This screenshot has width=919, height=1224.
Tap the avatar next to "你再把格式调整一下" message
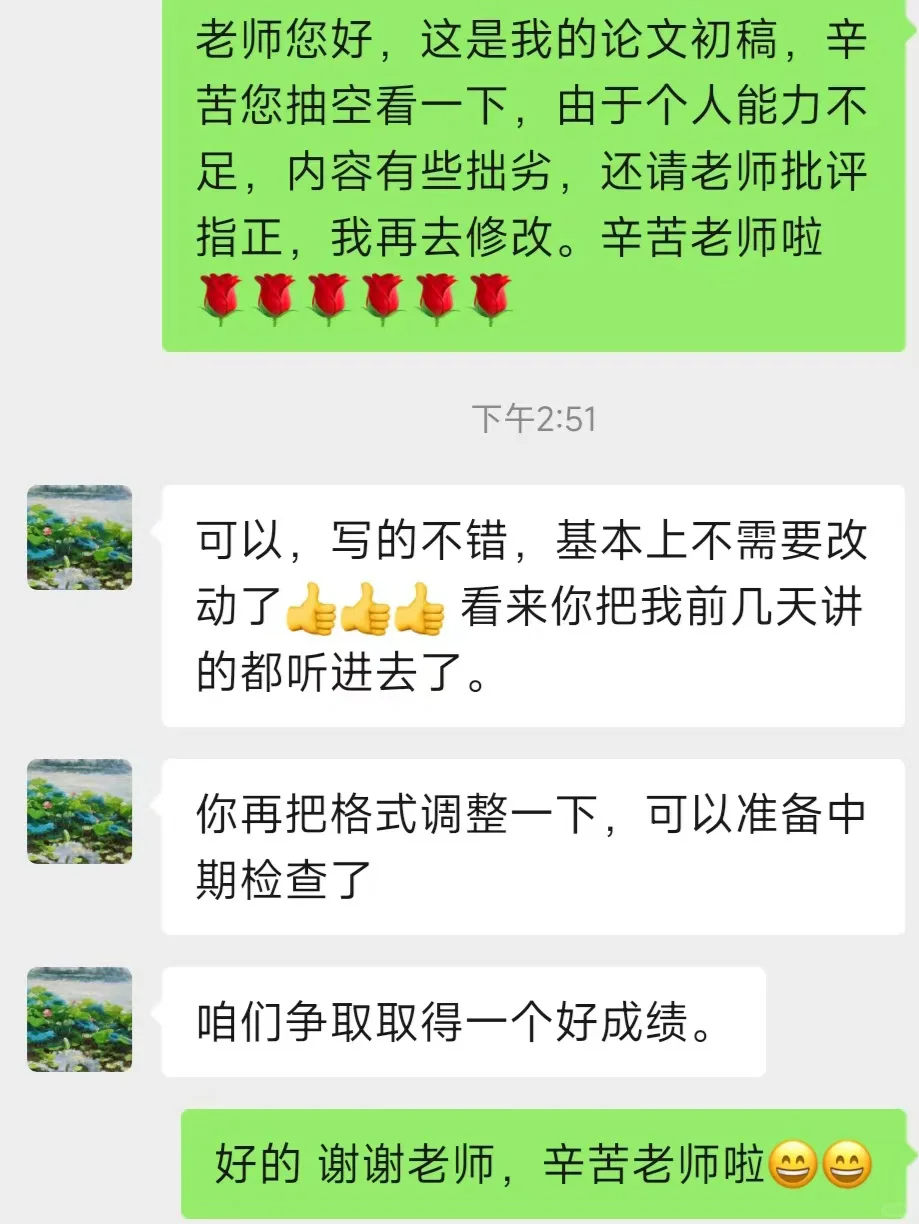pos(79,811)
